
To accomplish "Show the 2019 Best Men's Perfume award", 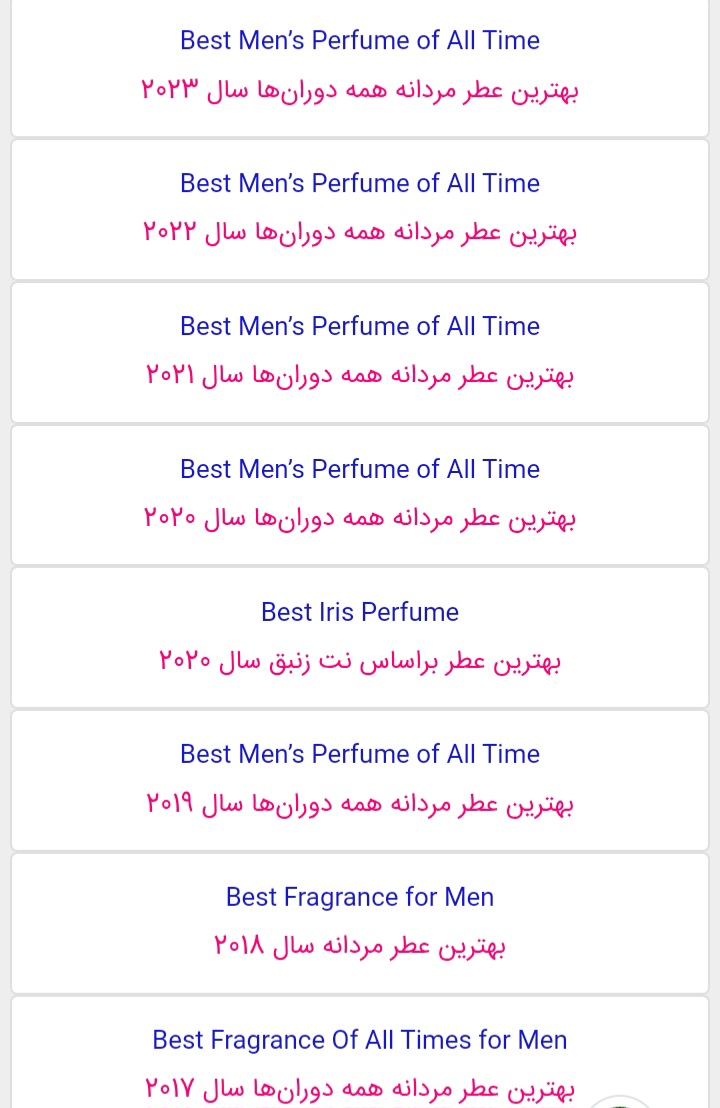I will 360,780.
